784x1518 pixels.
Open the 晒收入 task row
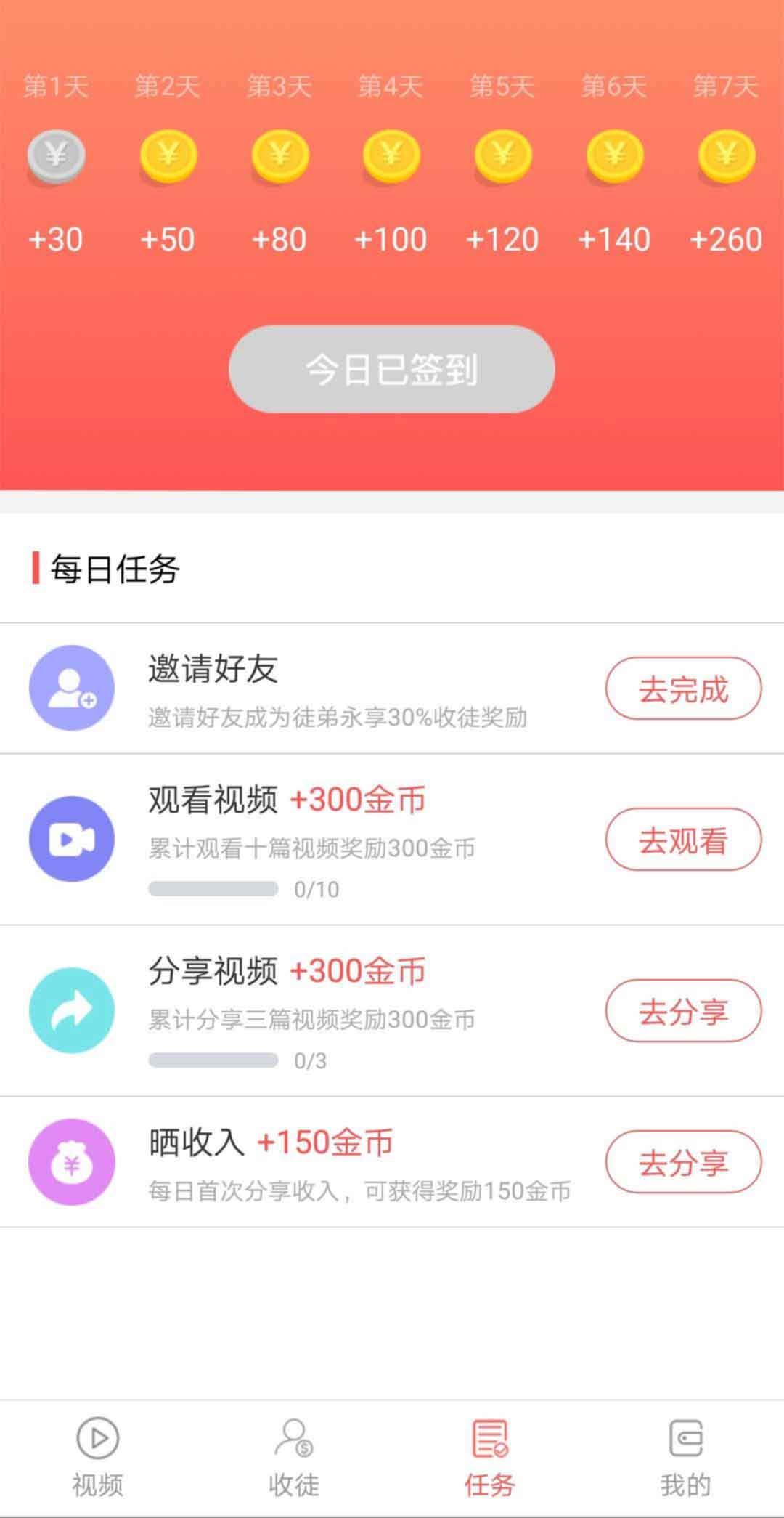point(392,1162)
